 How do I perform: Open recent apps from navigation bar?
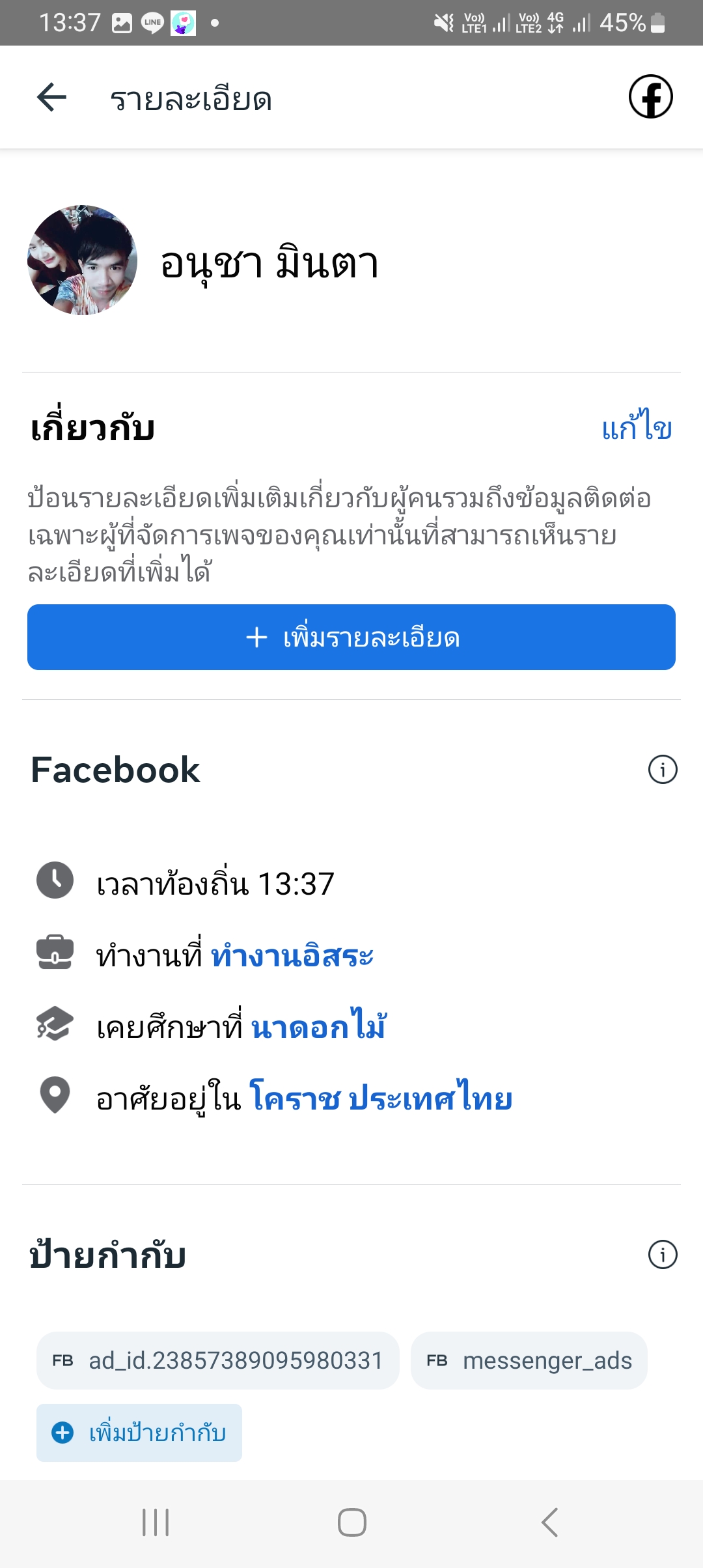click(156, 1522)
